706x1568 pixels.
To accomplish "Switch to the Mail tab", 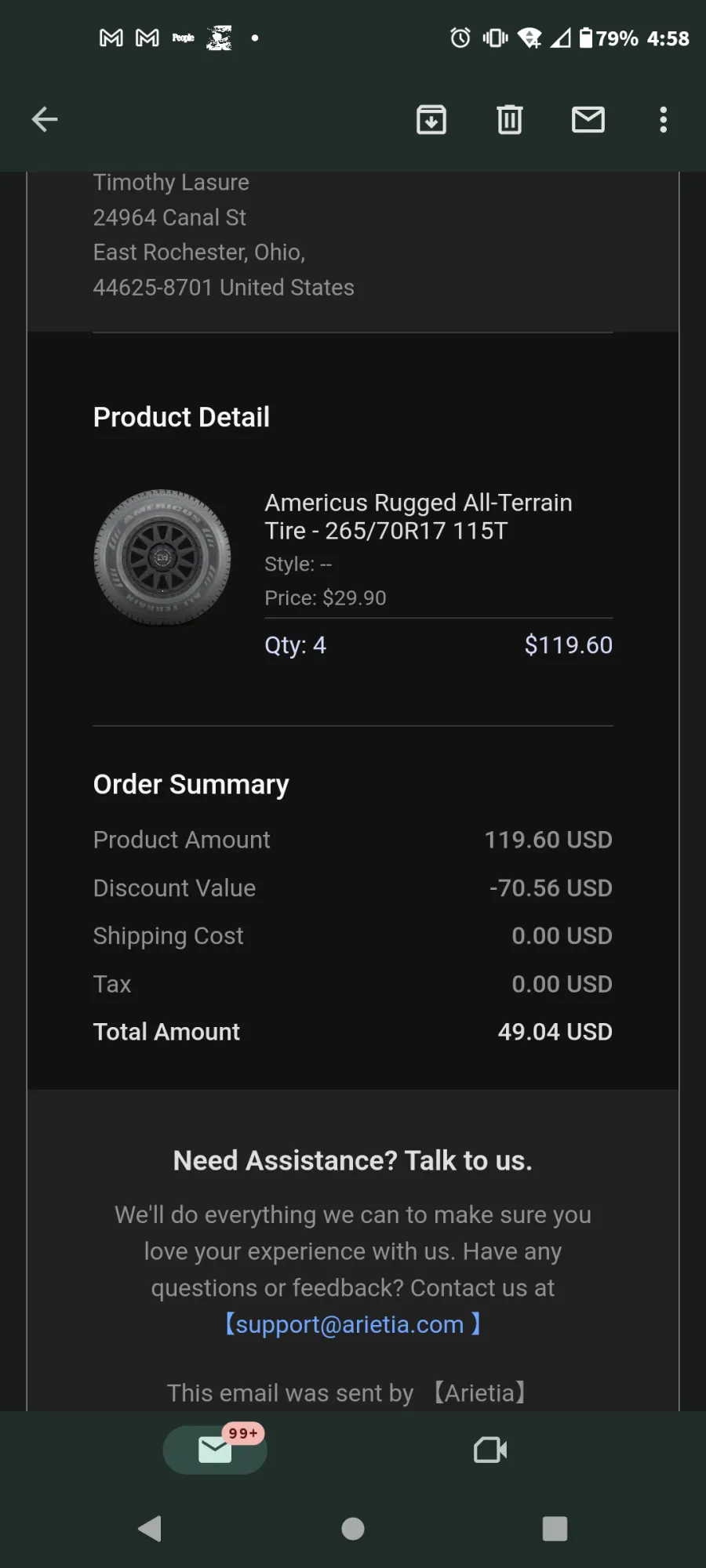I will click(215, 1450).
